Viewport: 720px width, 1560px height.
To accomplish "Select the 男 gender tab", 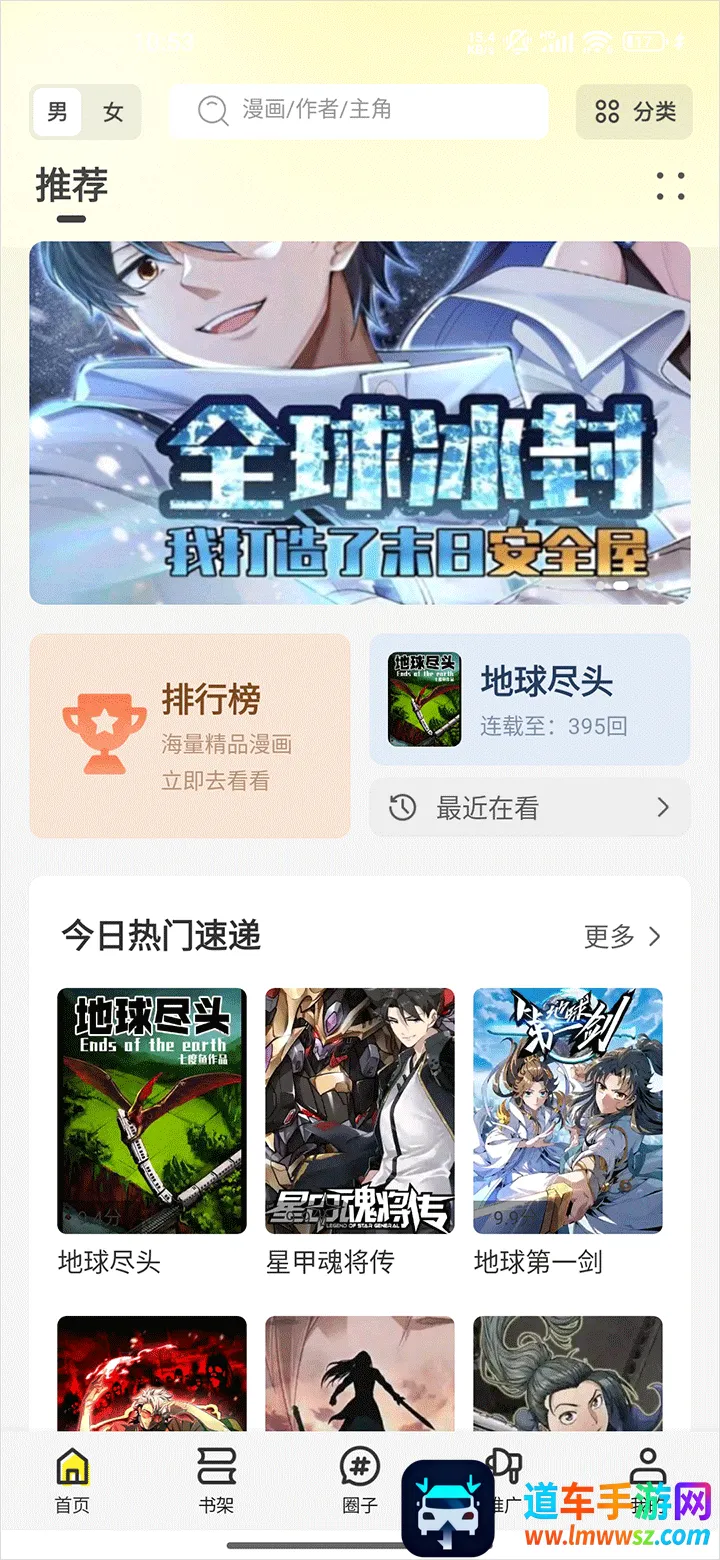I will [58, 111].
